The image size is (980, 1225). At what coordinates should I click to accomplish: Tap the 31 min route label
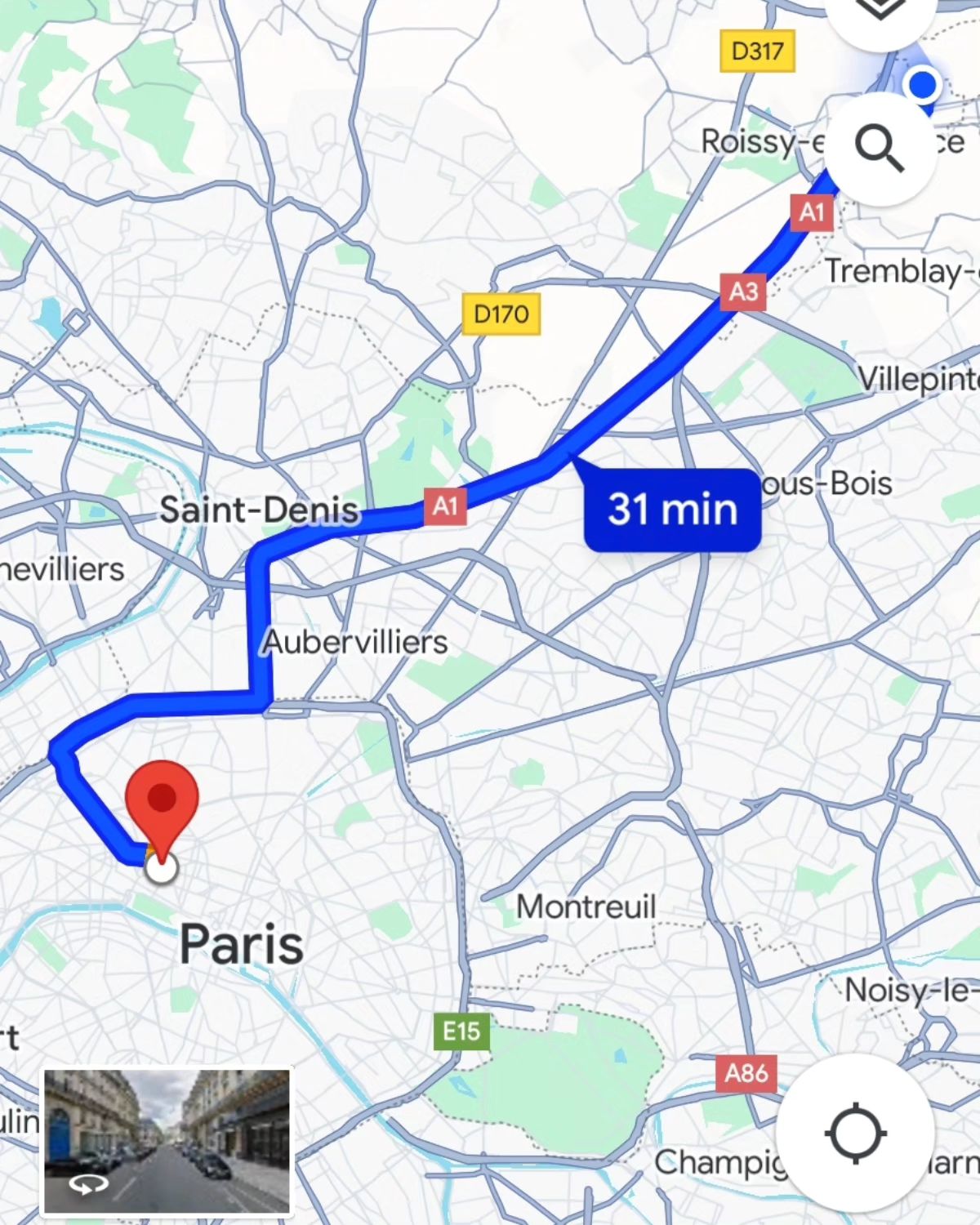pyautogui.click(x=672, y=510)
